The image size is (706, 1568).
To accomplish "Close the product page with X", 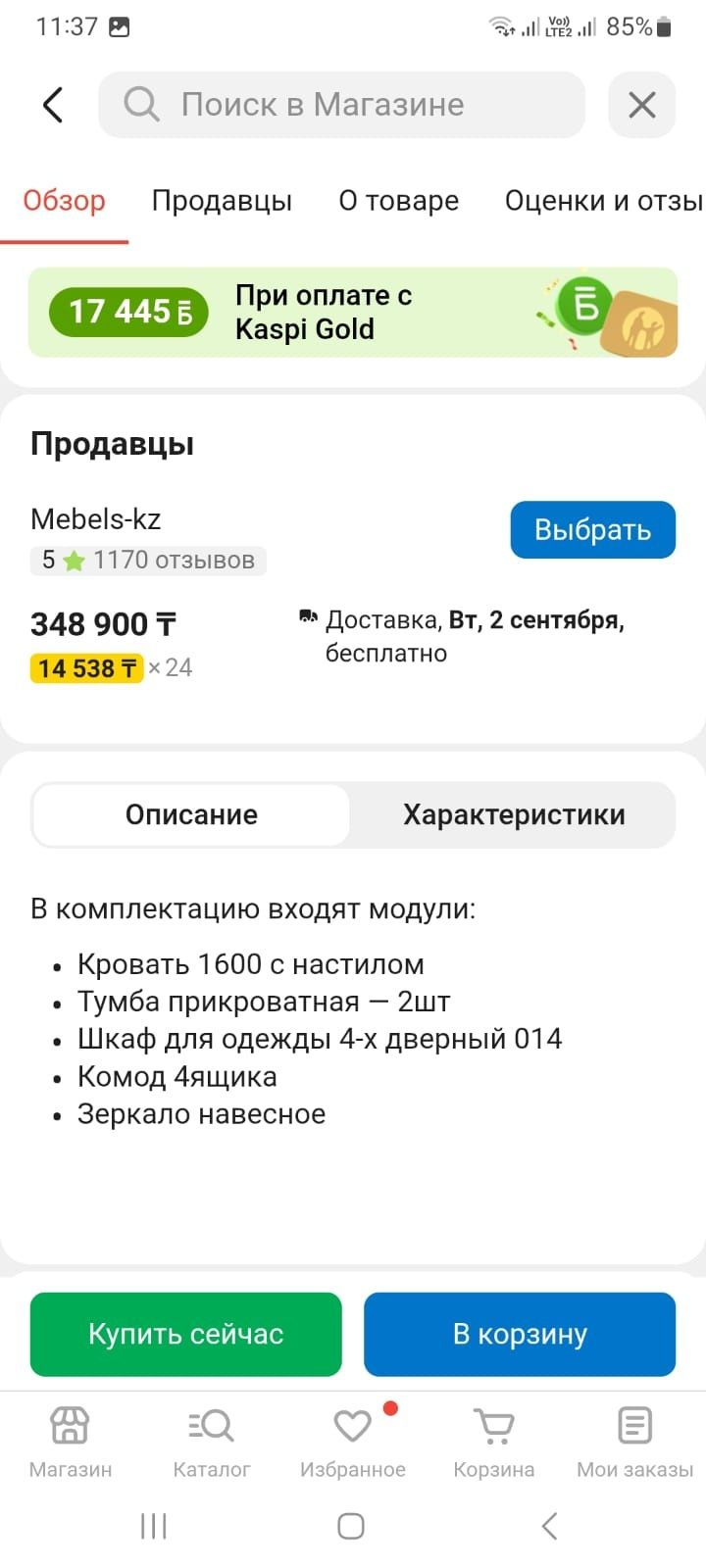I will point(642,105).
